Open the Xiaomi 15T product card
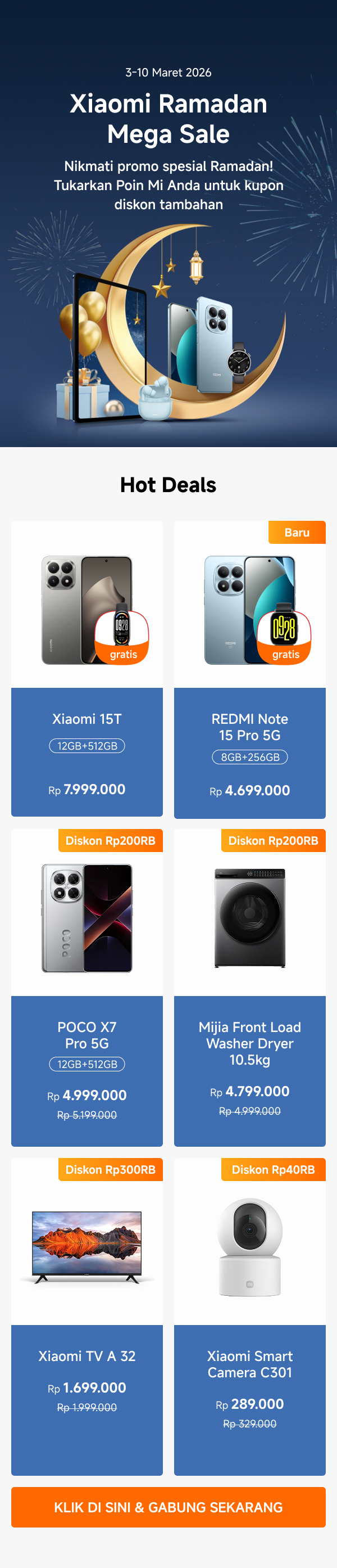The height and width of the screenshot is (1568, 337). coord(87,668)
